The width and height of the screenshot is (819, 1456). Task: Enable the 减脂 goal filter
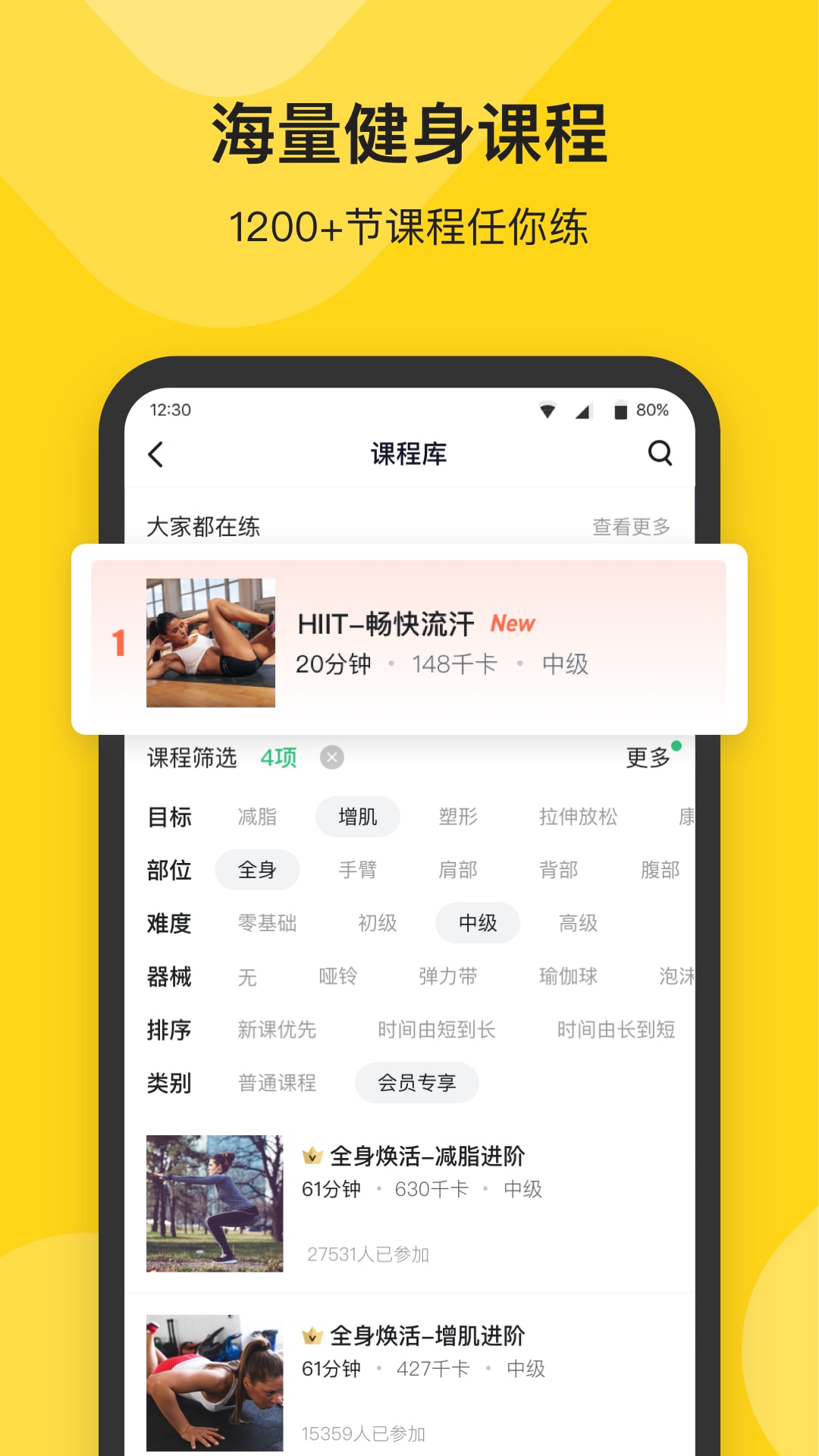258,816
